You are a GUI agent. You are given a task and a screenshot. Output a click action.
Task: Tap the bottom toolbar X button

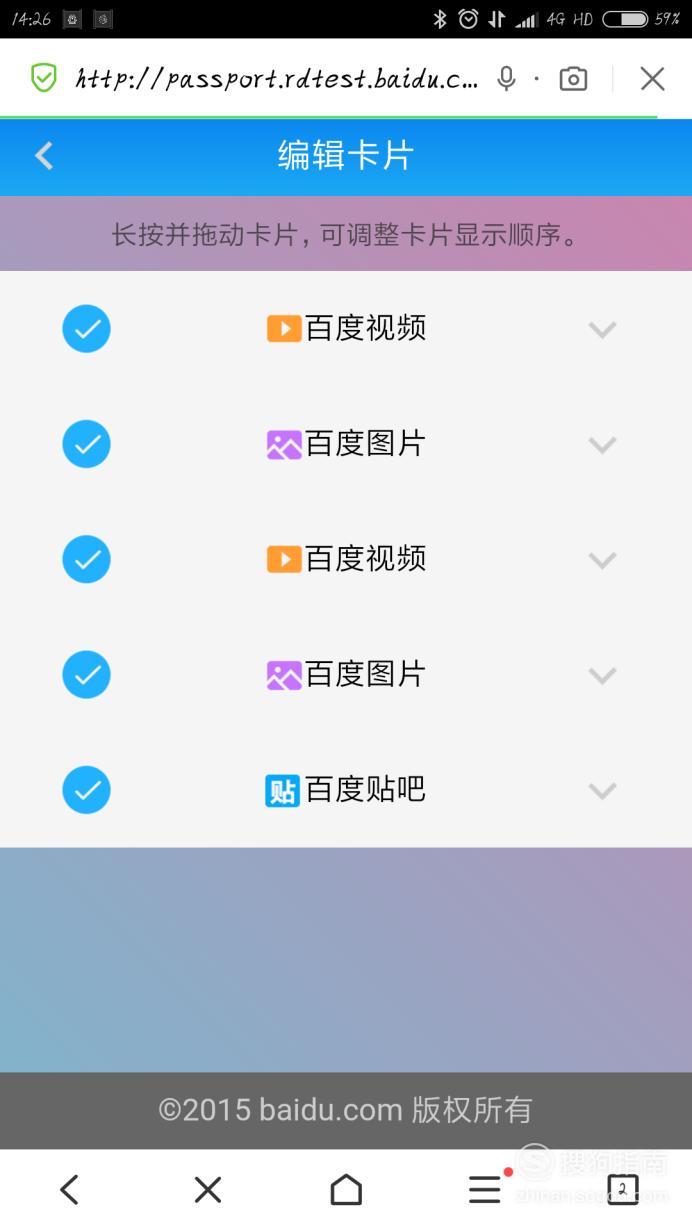208,1189
